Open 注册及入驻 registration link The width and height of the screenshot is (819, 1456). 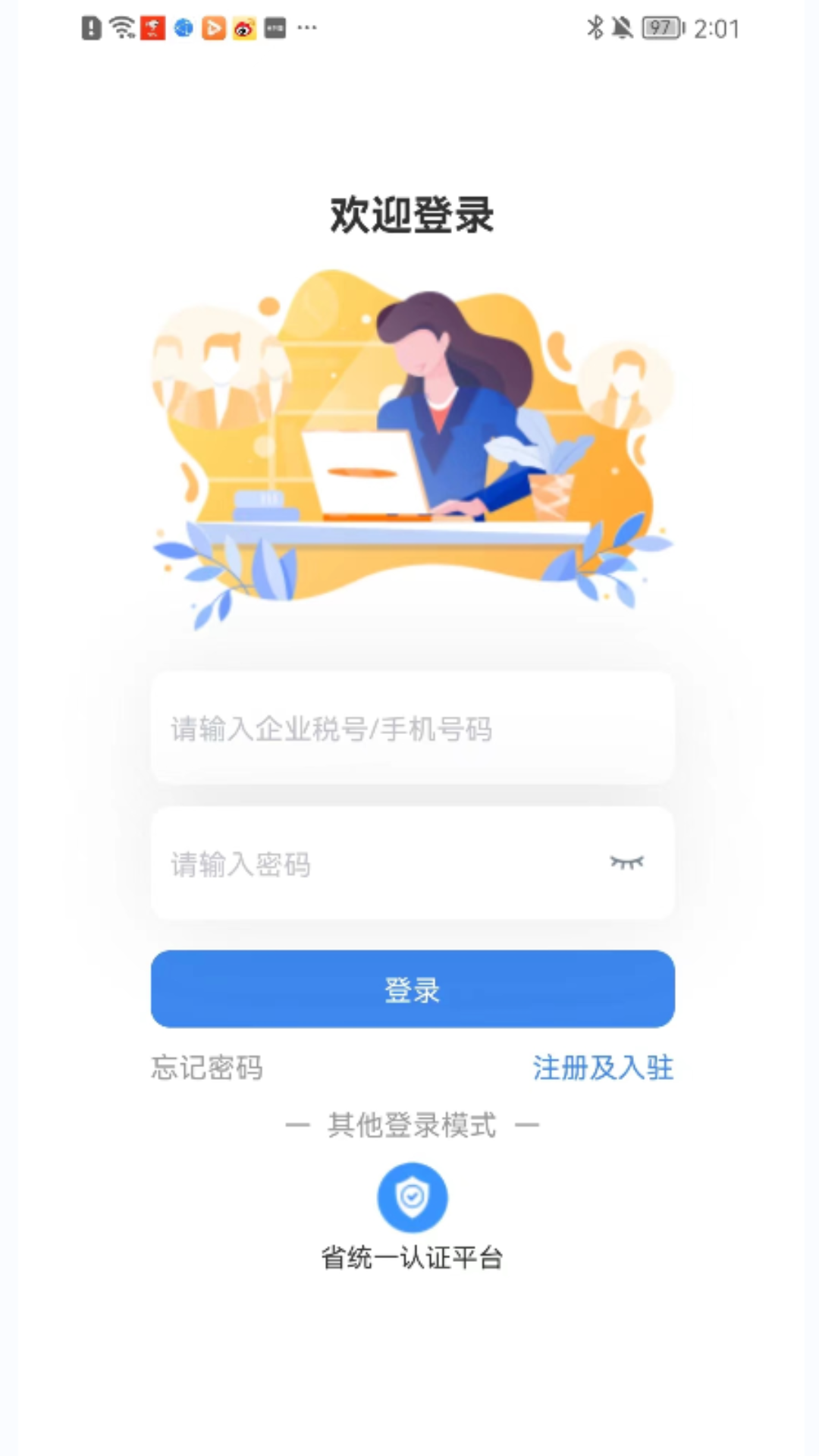[x=603, y=1068]
